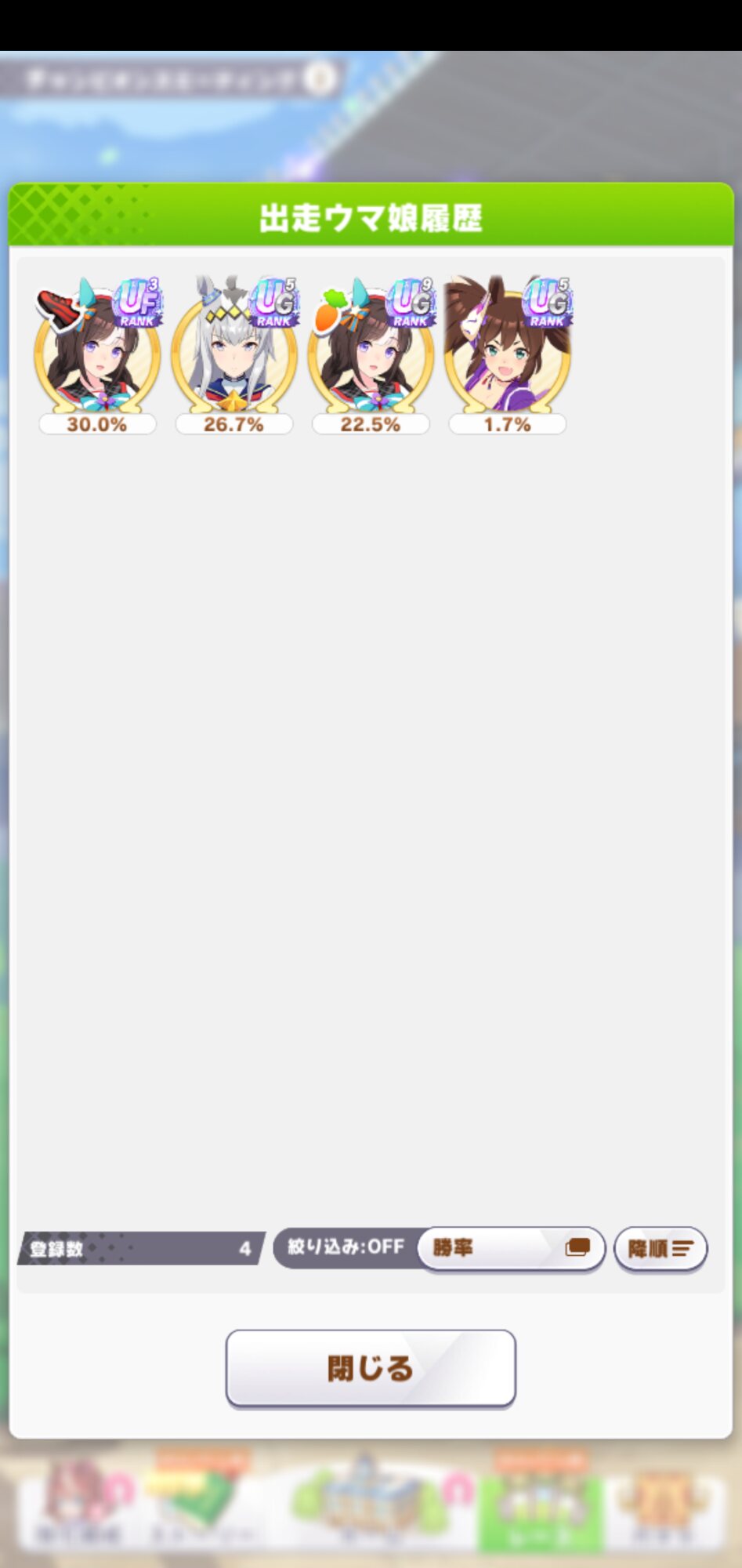Change the 勝率 sort criterion
742x1568 pixels.
point(511,1248)
